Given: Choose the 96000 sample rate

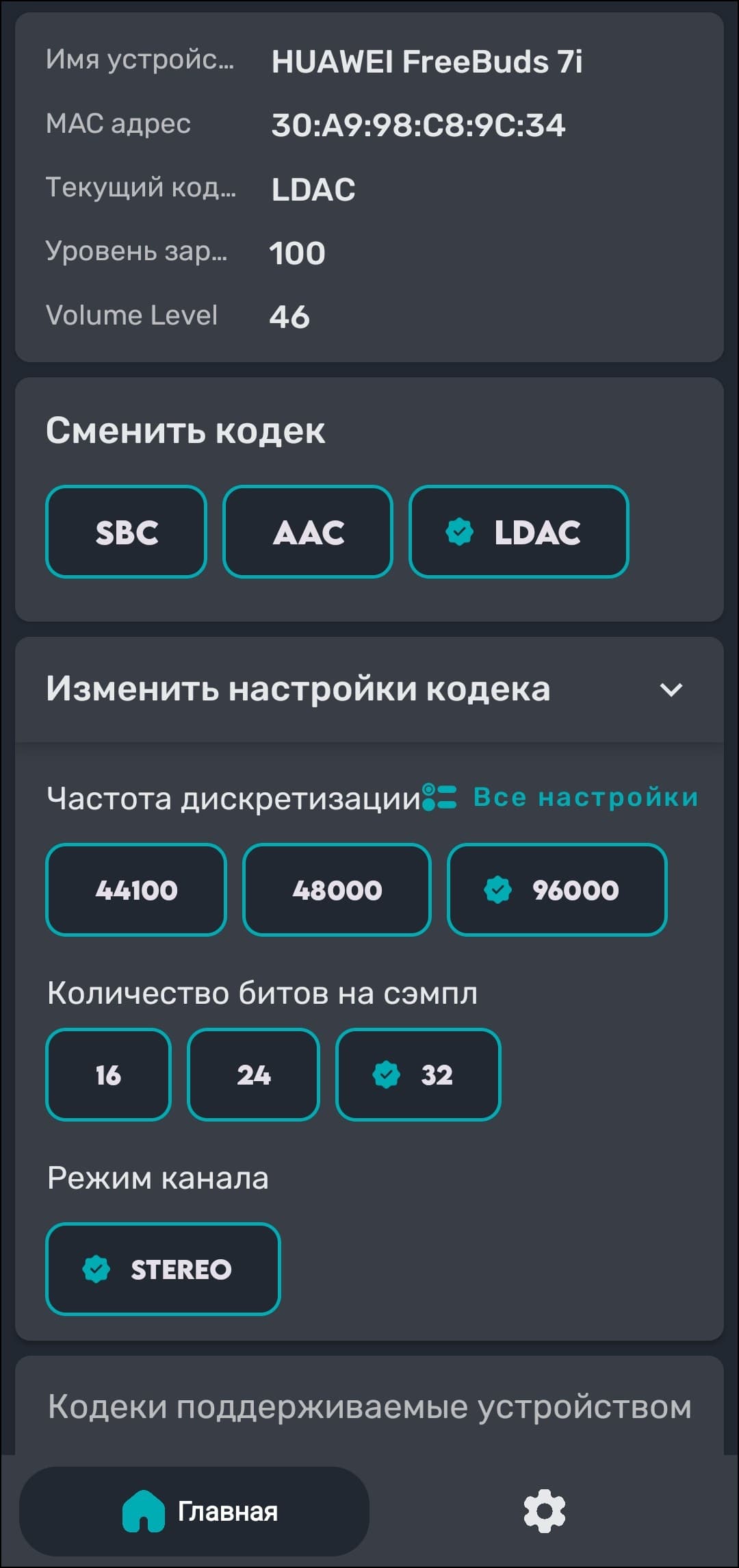Looking at the screenshot, I should point(557,890).
